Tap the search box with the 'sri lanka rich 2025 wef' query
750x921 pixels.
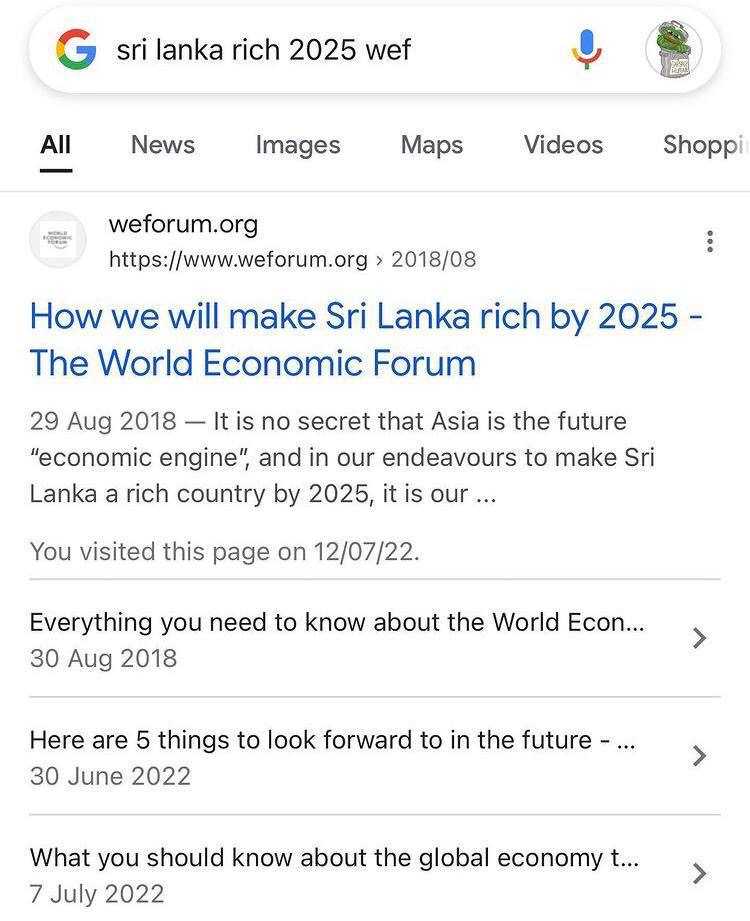(300, 50)
